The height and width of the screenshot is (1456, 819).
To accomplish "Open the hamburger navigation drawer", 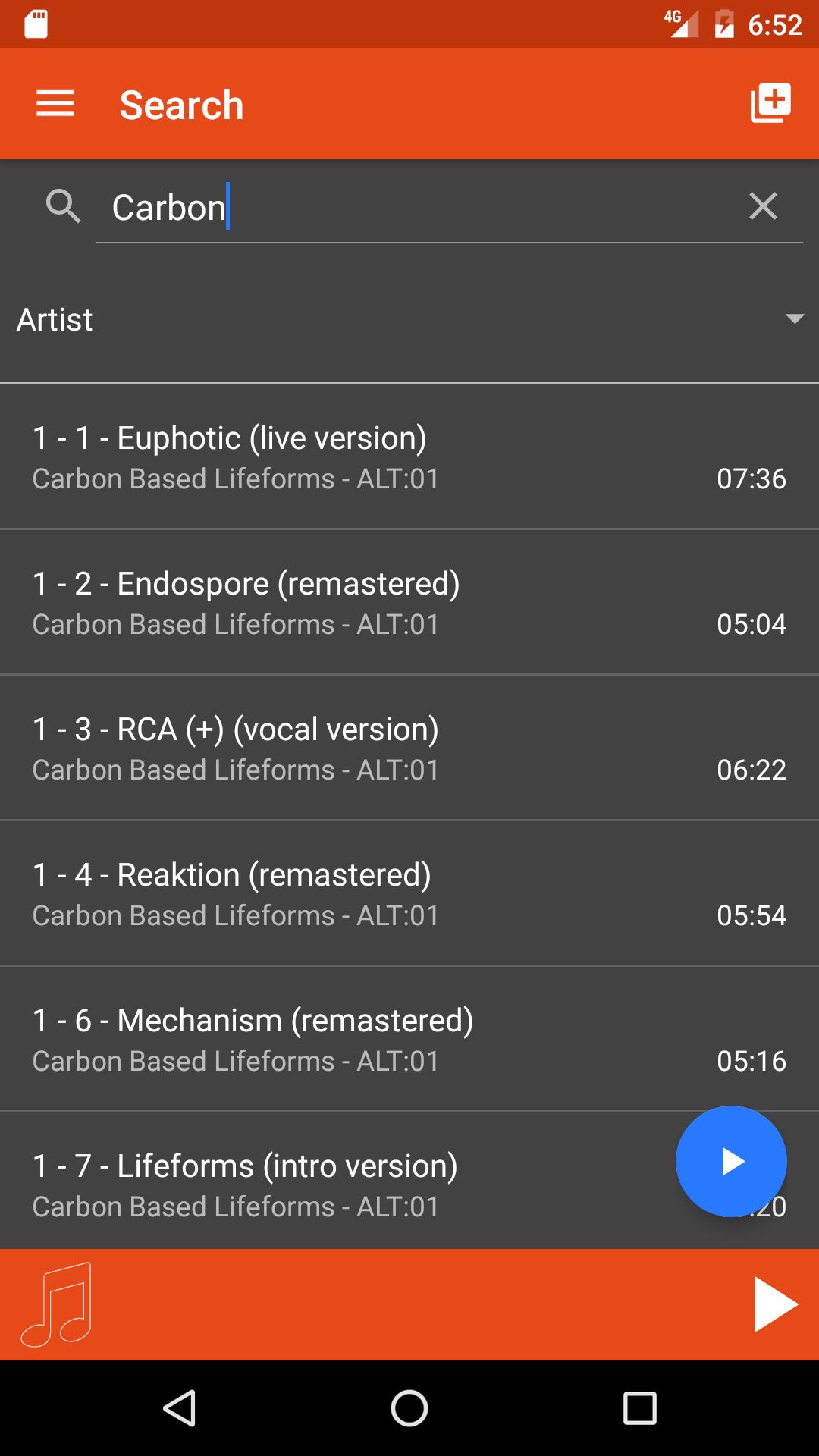I will coord(55,104).
